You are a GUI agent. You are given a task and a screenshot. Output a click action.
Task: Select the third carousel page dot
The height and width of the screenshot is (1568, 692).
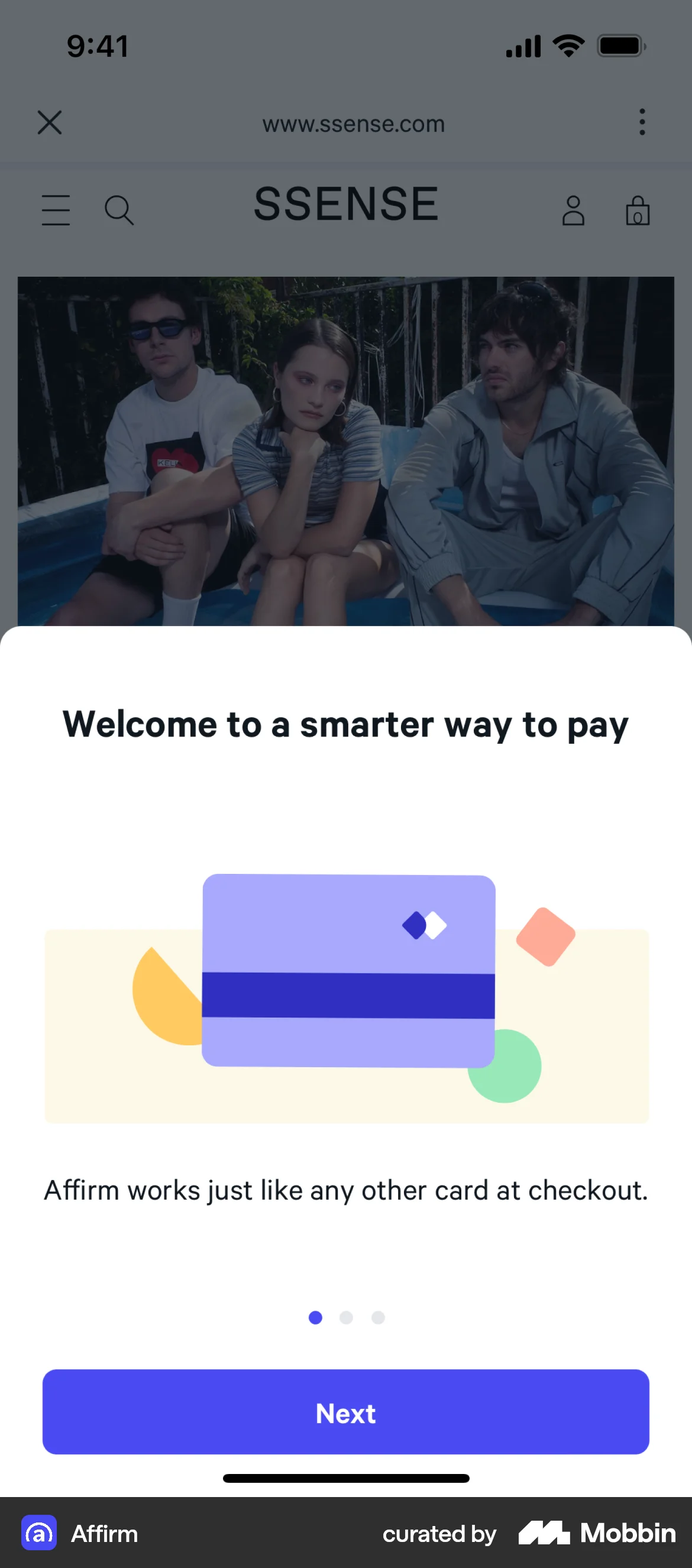(378, 1317)
